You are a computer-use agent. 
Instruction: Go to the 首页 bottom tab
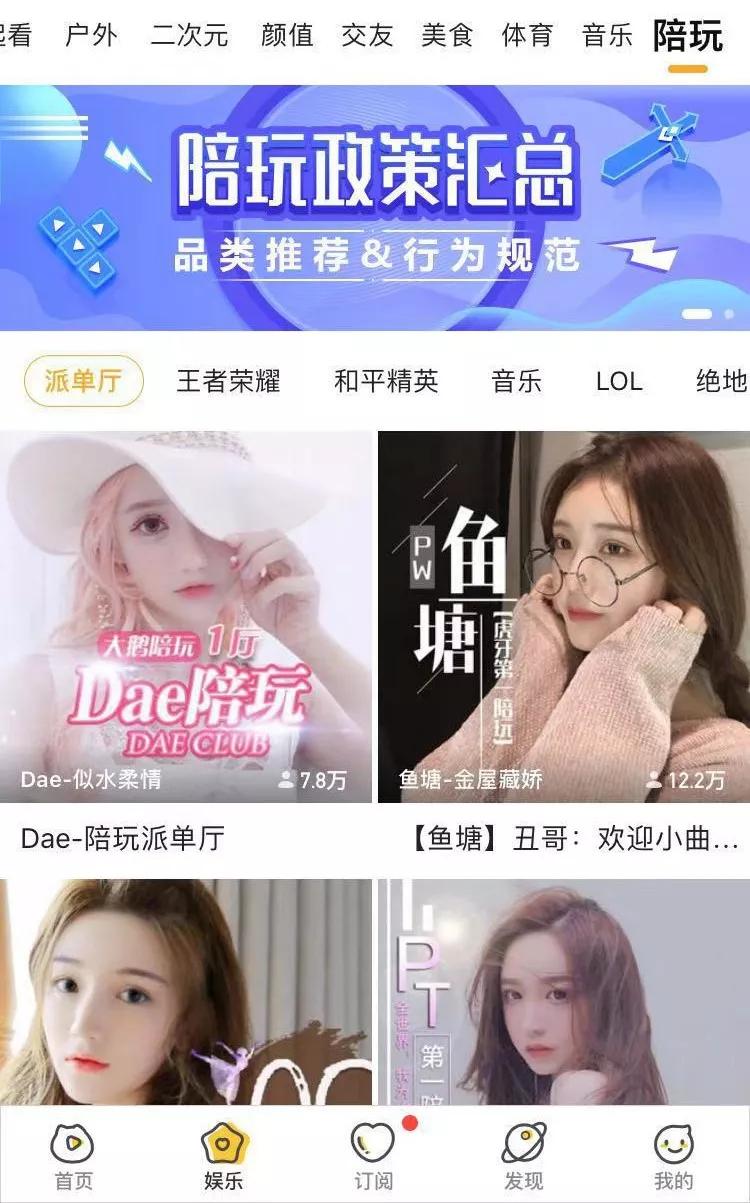pyautogui.click(x=73, y=1155)
